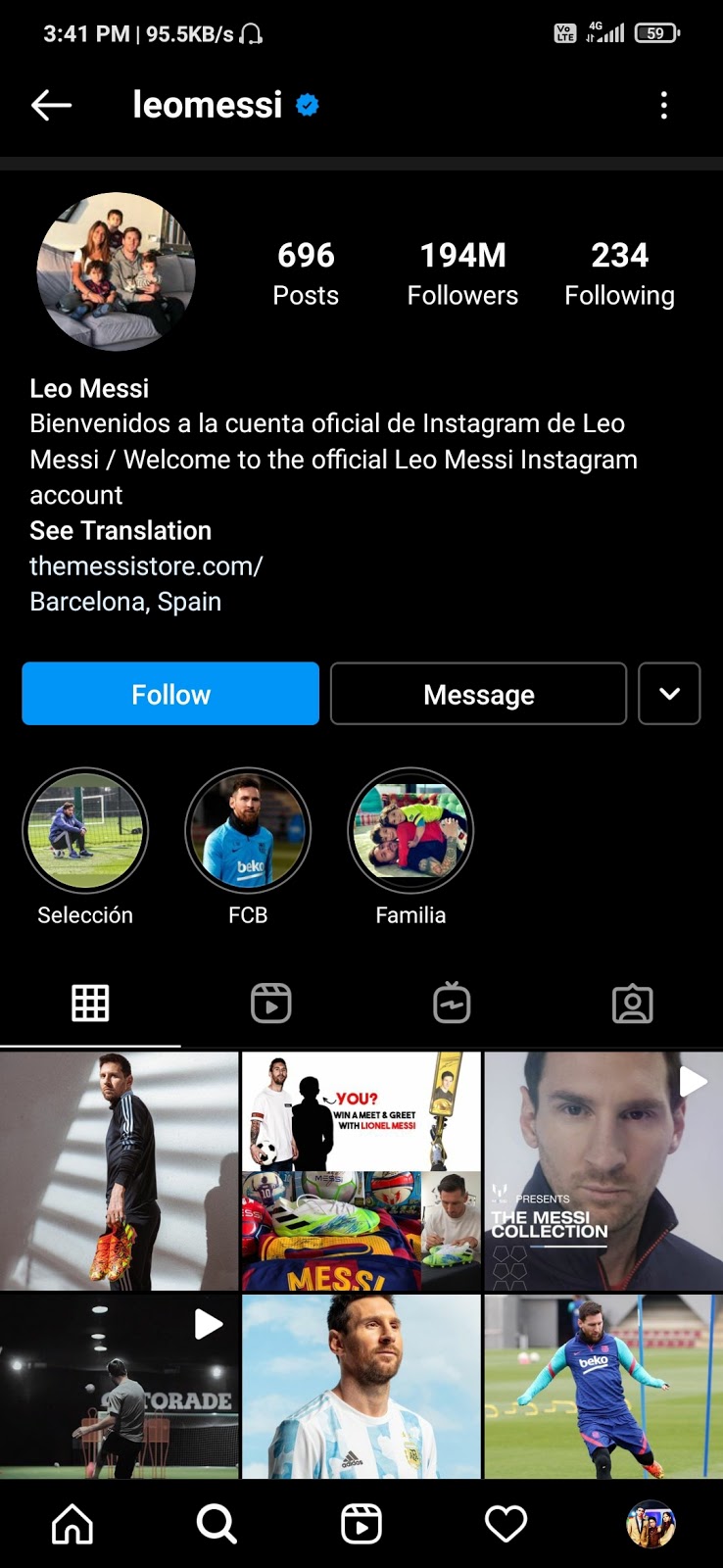The image size is (723, 1568).
Task: View the FCB story highlight
Action: click(248, 830)
